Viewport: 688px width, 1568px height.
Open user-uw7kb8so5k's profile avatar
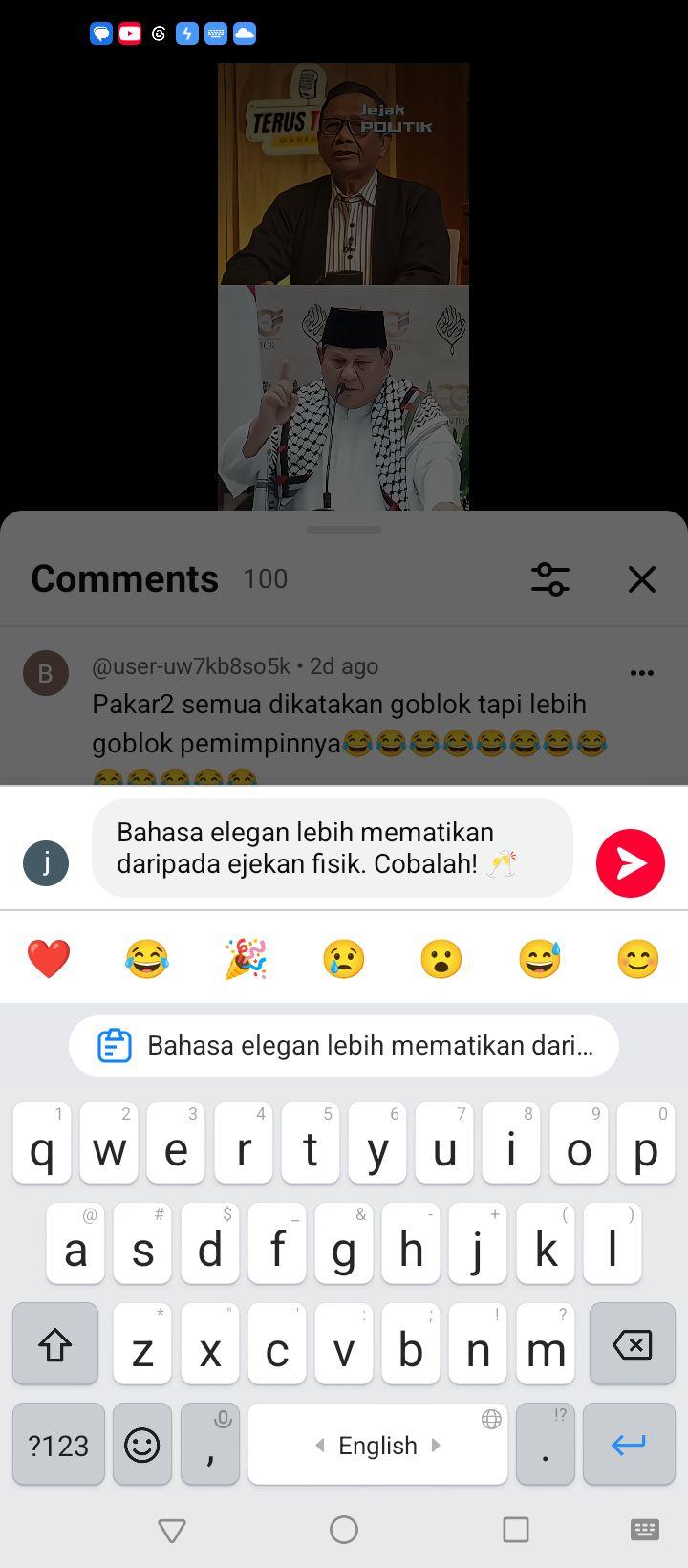[x=45, y=673]
